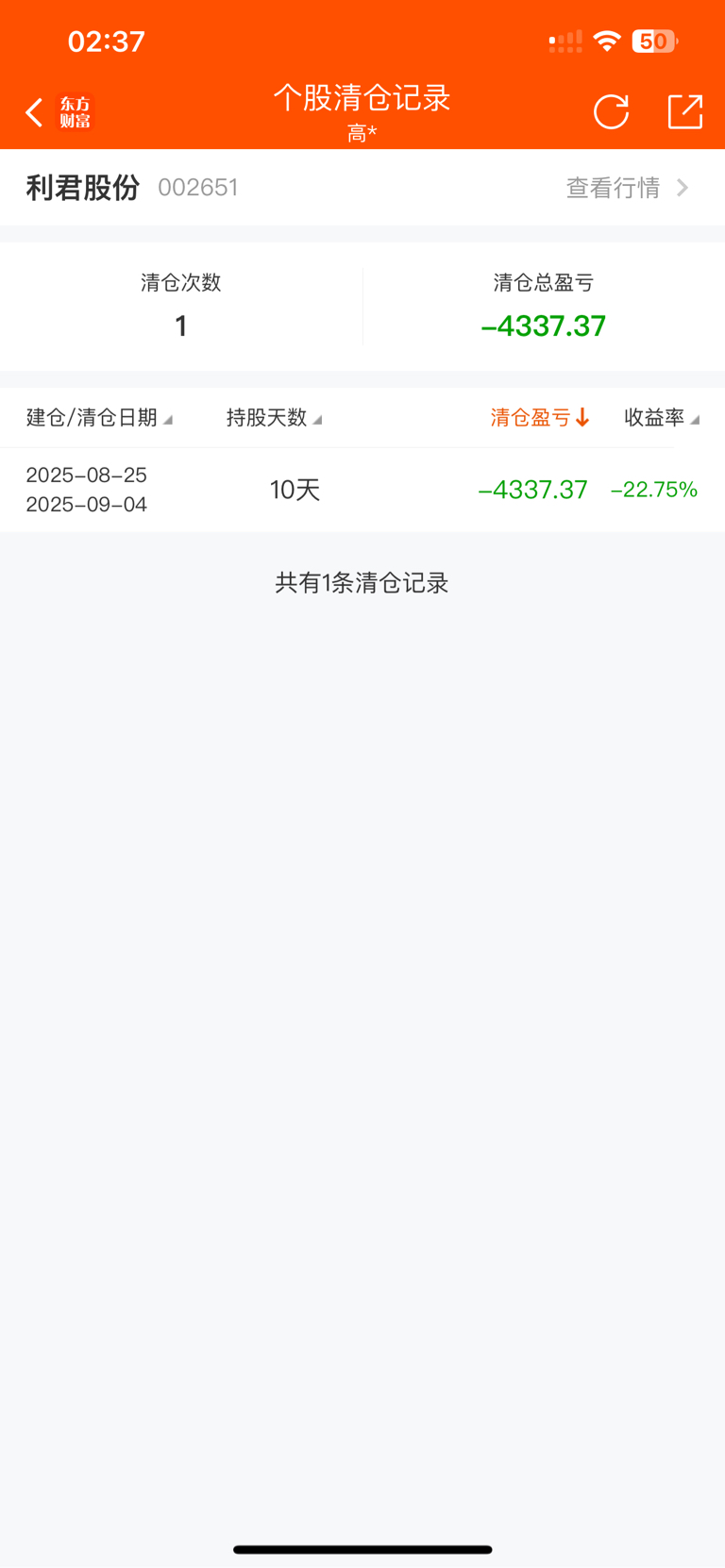
Task: Sort by 收益率 column
Action: click(x=662, y=418)
